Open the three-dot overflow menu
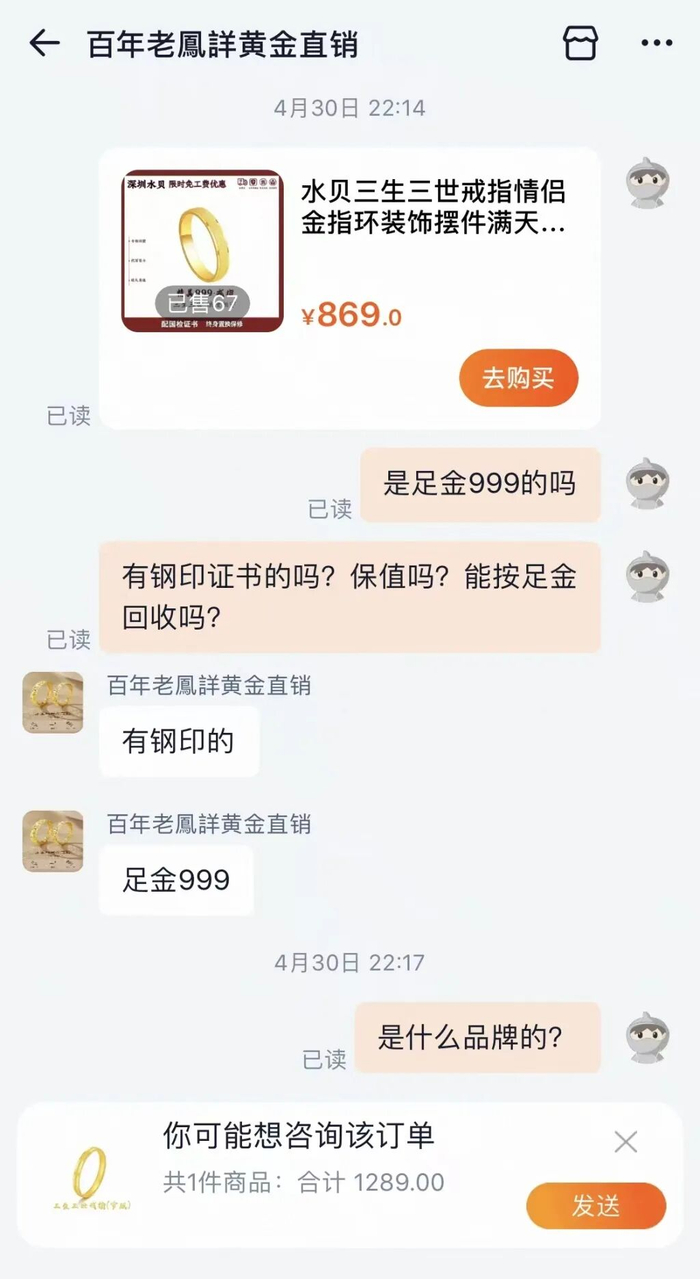This screenshot has height=1279, width=700. [656, 43]
